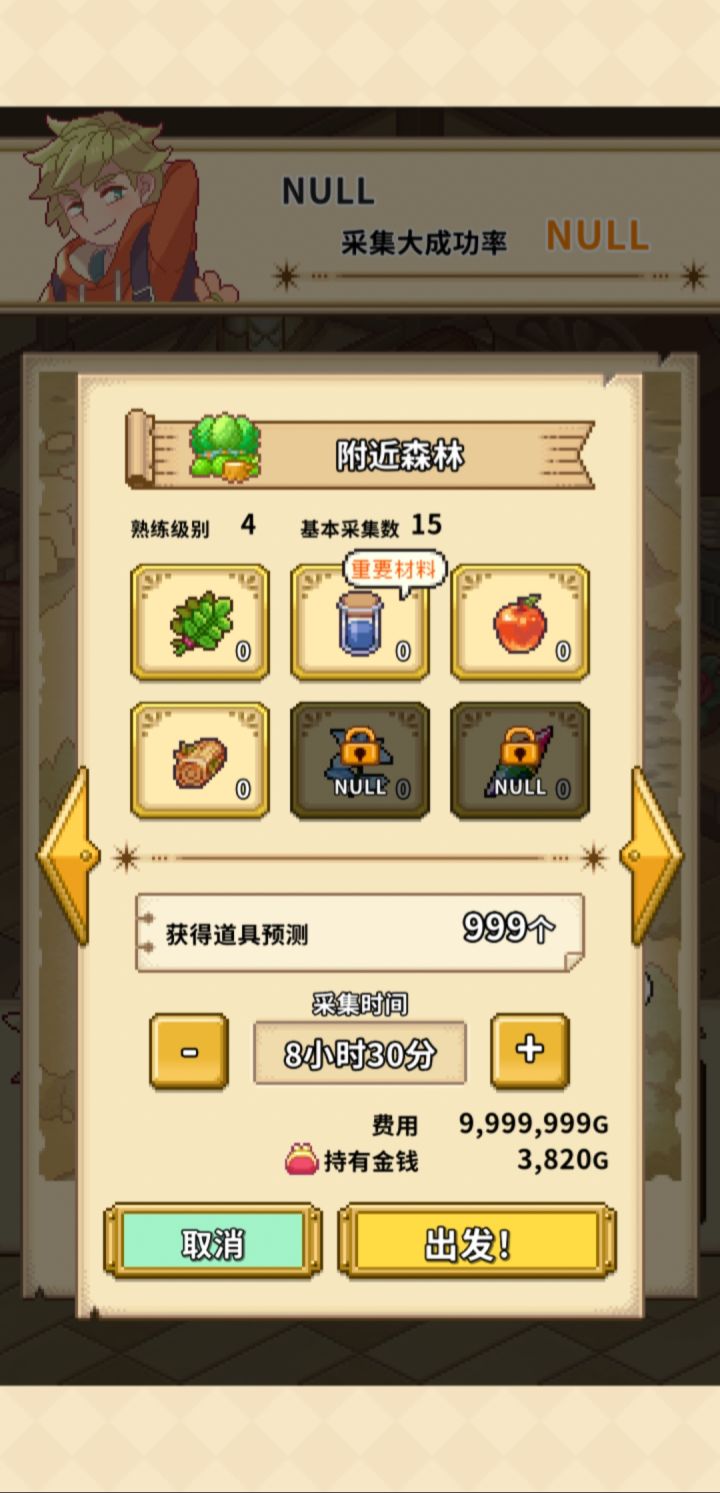Viewport: 720px width, 1493px height.
Task: Click the first locked NULL material slot
Action: [359, 760]
